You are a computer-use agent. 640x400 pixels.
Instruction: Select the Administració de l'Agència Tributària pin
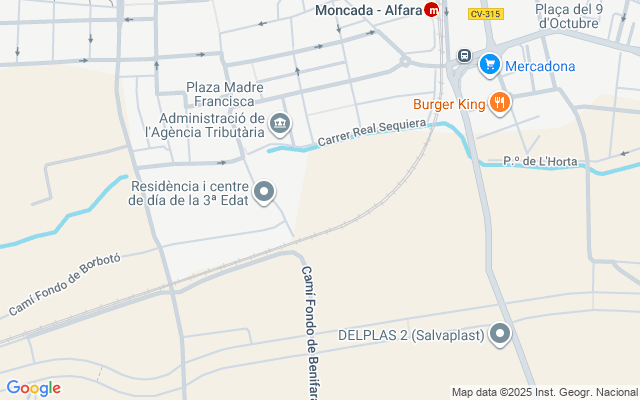(x=281, y=123)
